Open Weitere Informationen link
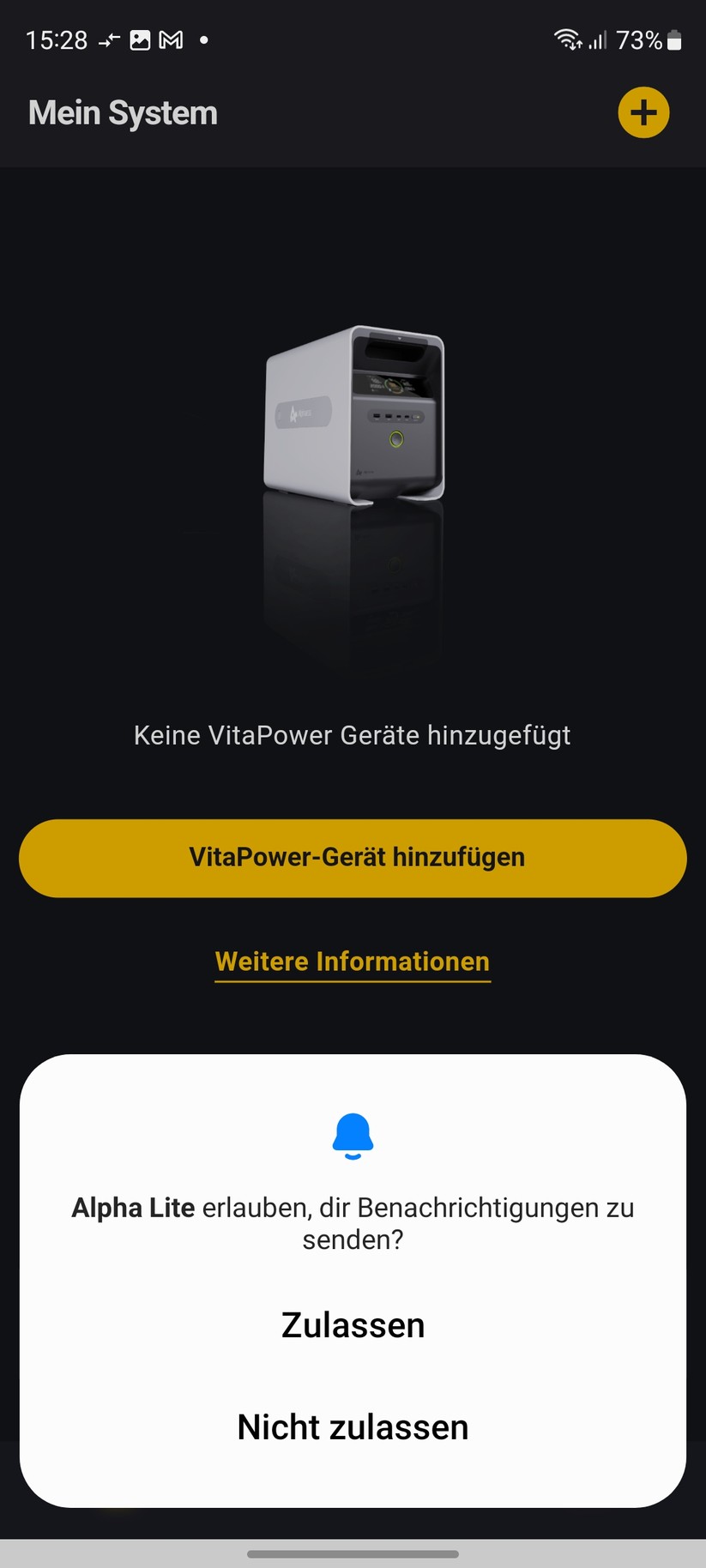 click(x=353, y=962)
